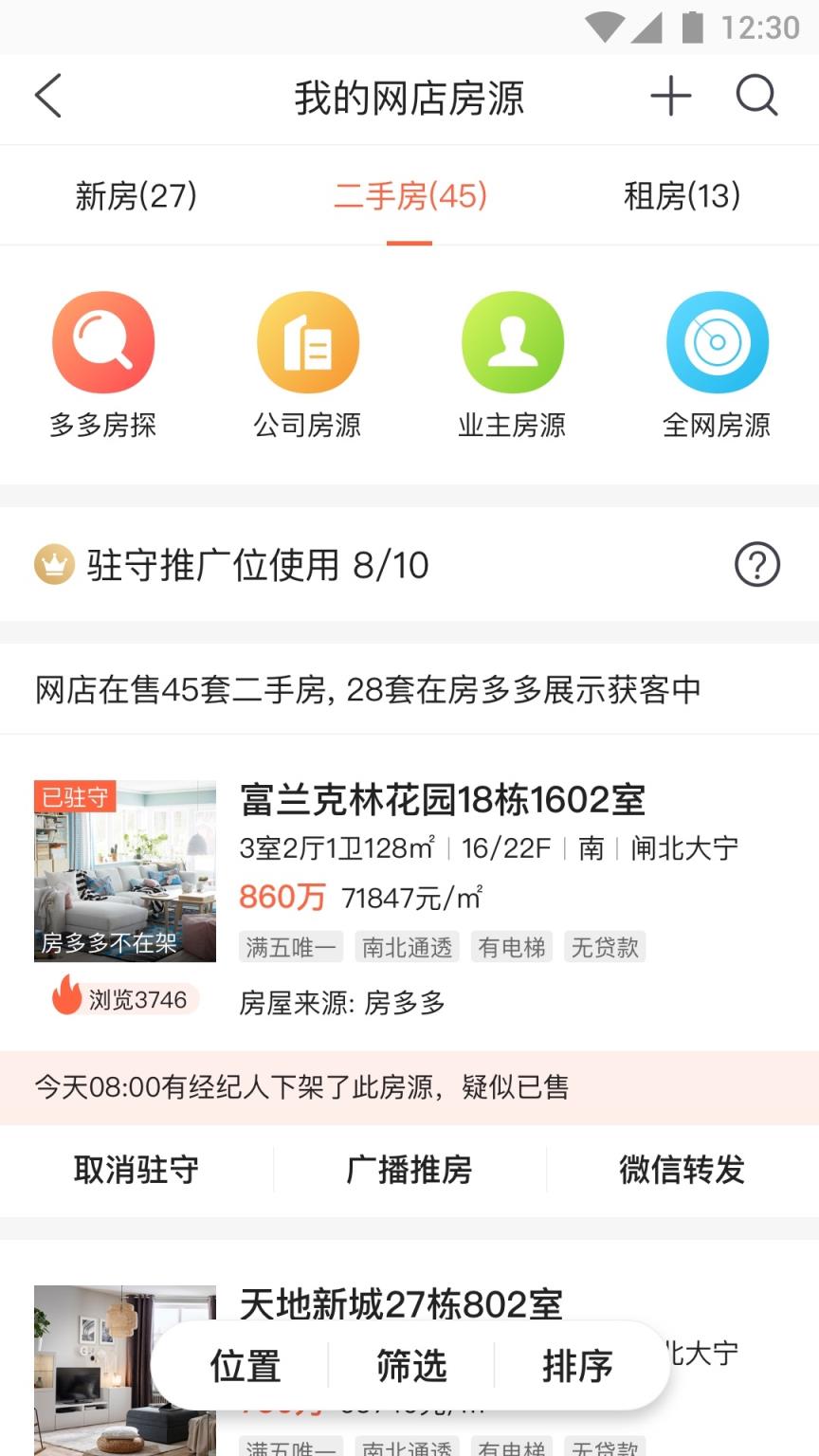The image size is (819, 1456).
Task: Tap the crown icon beside 驻守推广位使用
Action: pos(55,564)
